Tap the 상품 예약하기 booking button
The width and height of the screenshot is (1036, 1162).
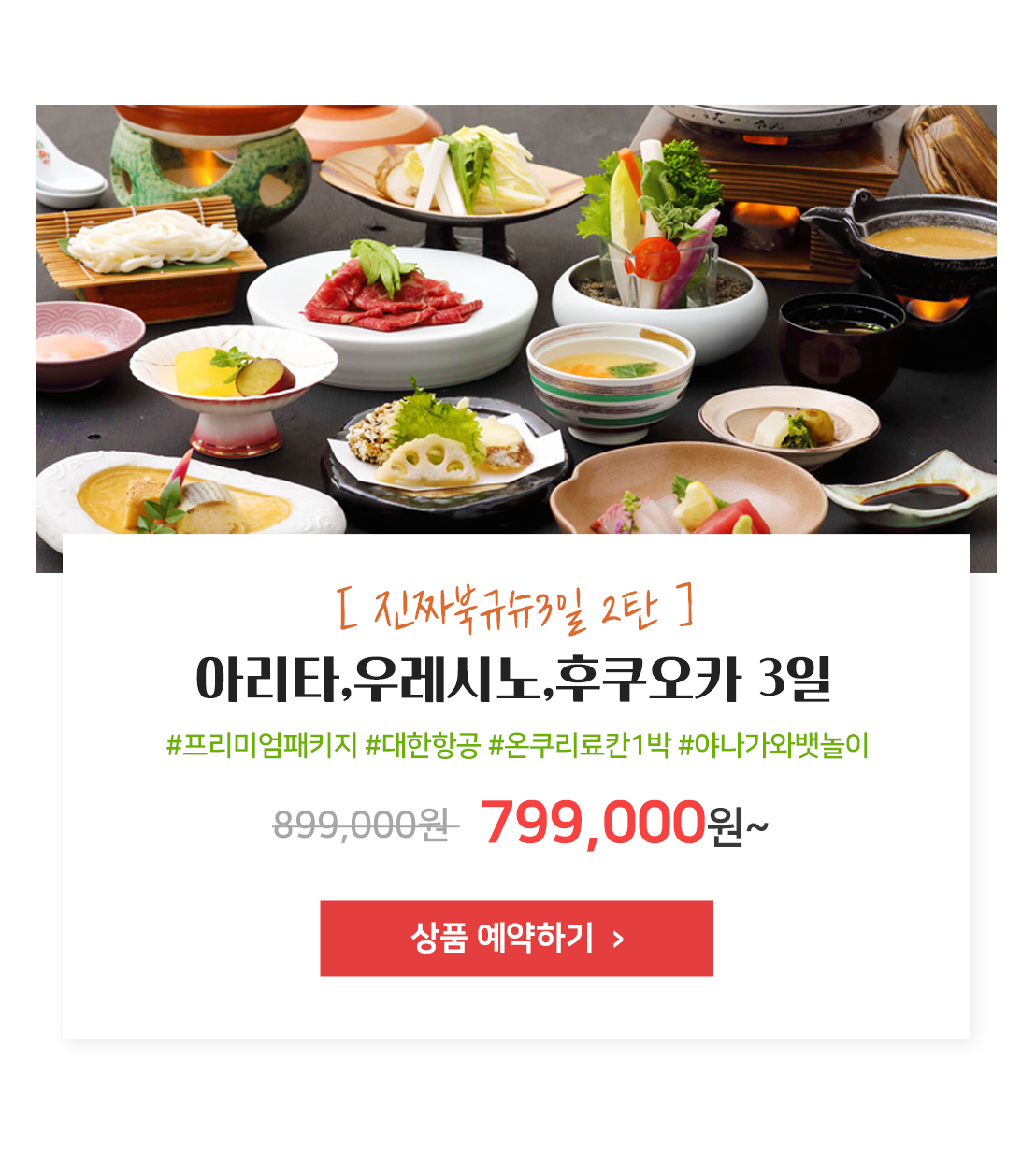(x=516, y=938)
